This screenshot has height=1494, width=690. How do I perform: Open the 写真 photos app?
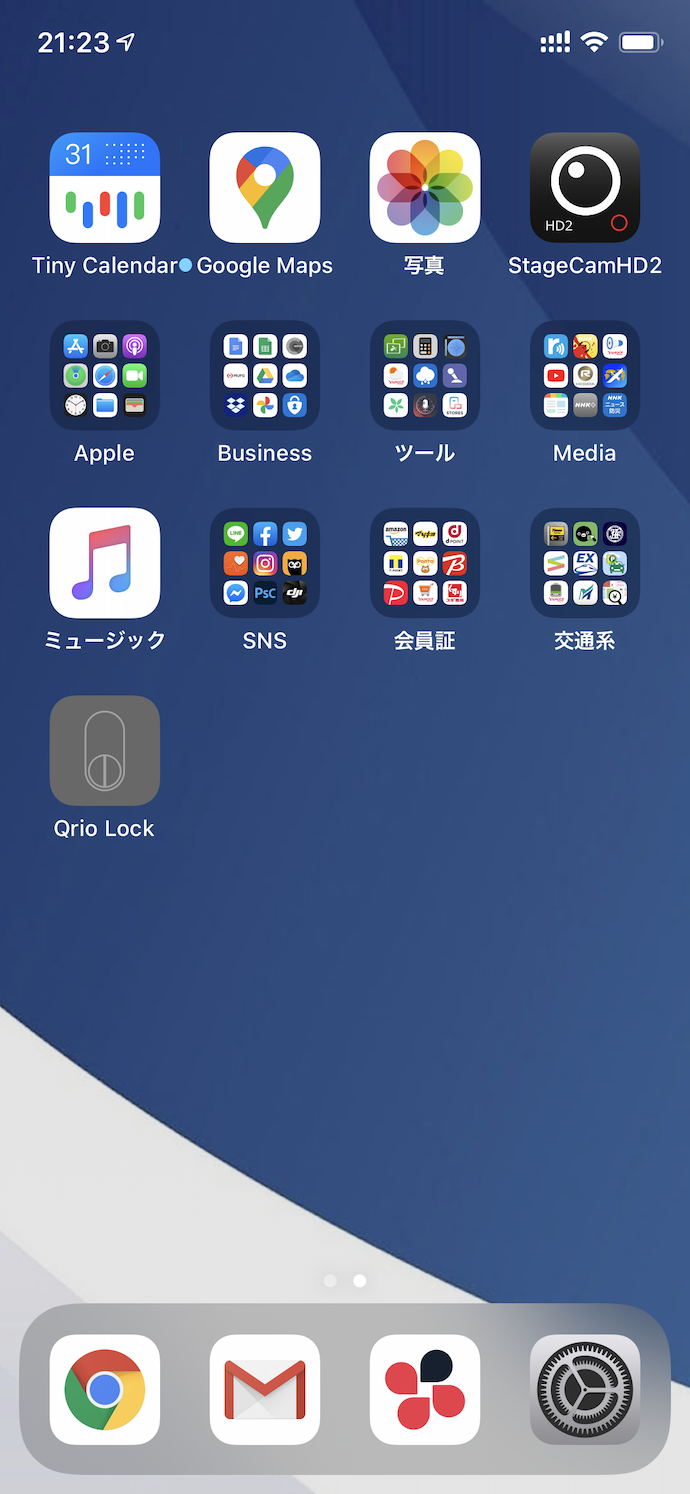(x=425, y=188)
